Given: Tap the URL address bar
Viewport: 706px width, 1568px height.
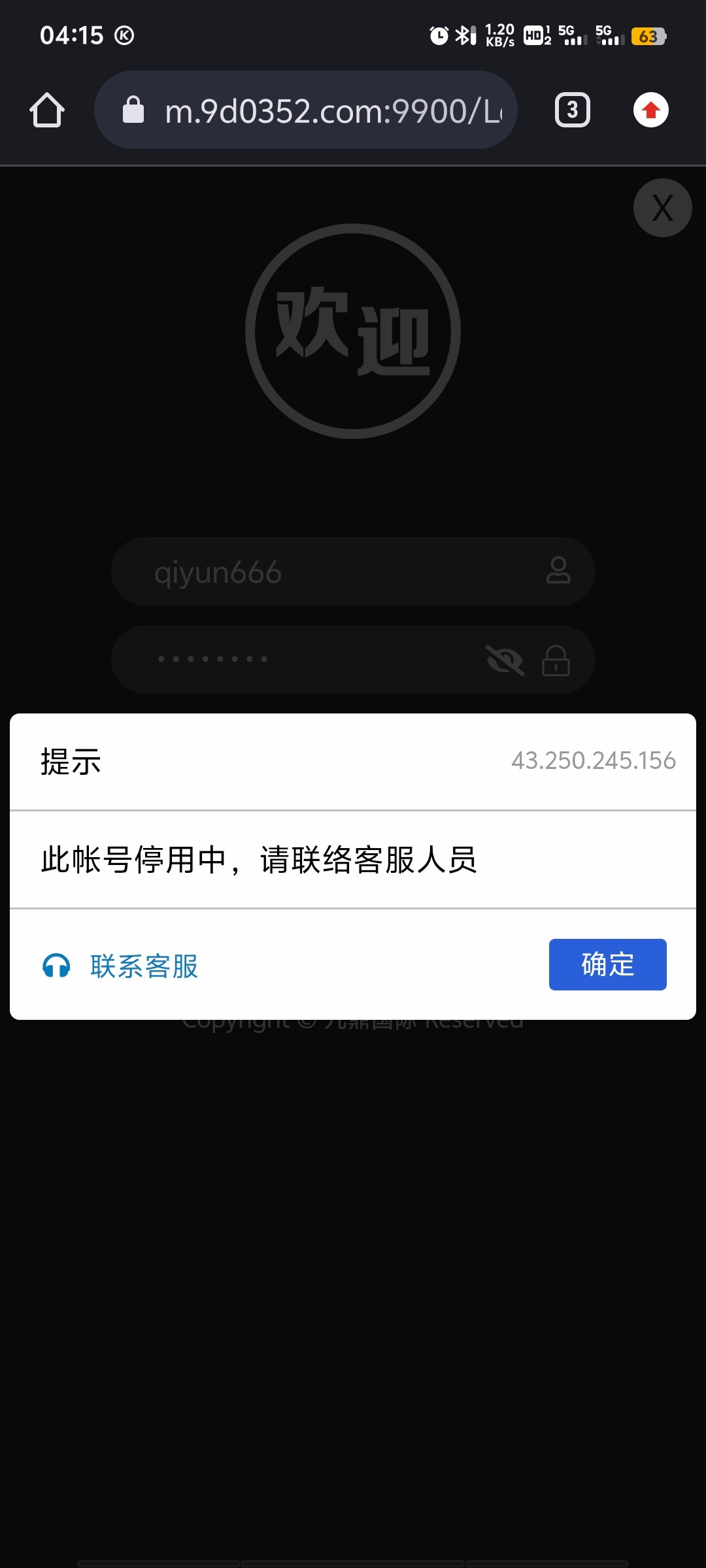Looking at the screenshot, I should 306,110.
